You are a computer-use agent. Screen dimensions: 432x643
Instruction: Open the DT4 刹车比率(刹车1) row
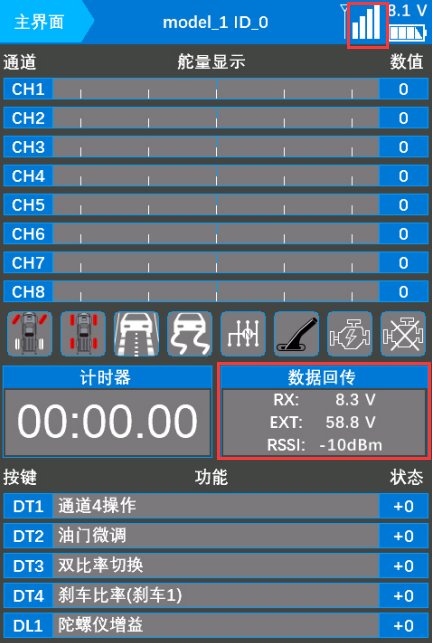(216, 596)
